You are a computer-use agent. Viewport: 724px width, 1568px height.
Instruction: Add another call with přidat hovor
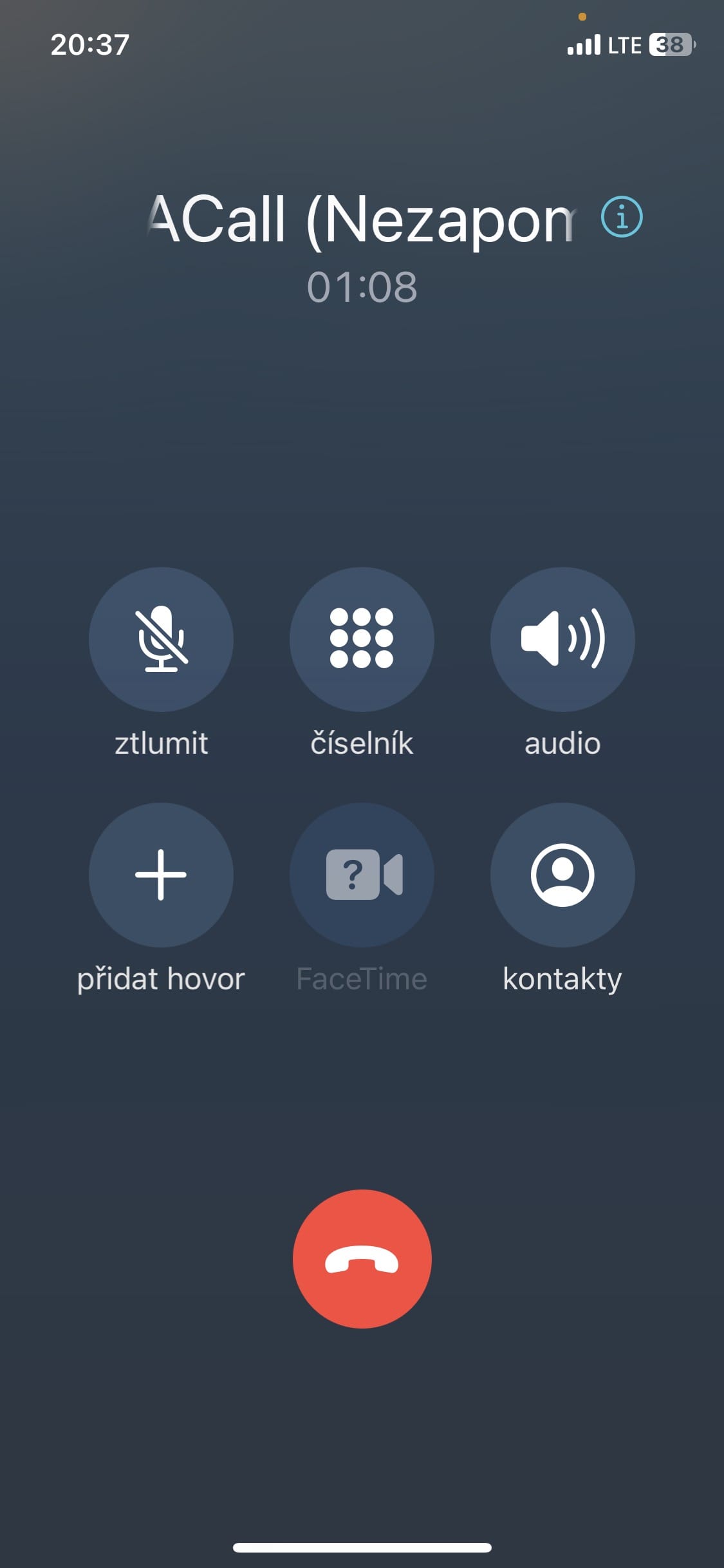(x=161, y=875)
